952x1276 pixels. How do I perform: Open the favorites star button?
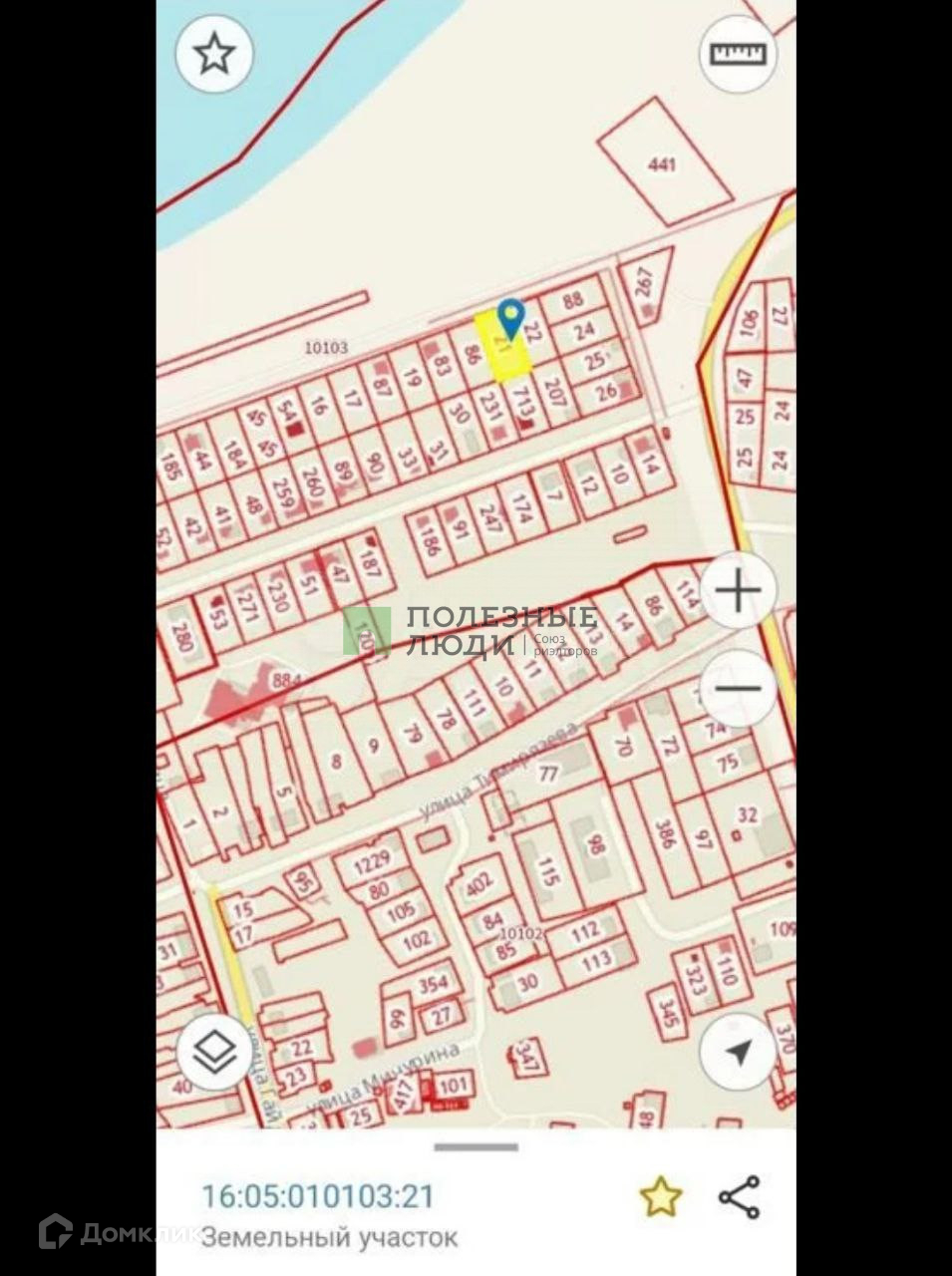coord(214,55)
